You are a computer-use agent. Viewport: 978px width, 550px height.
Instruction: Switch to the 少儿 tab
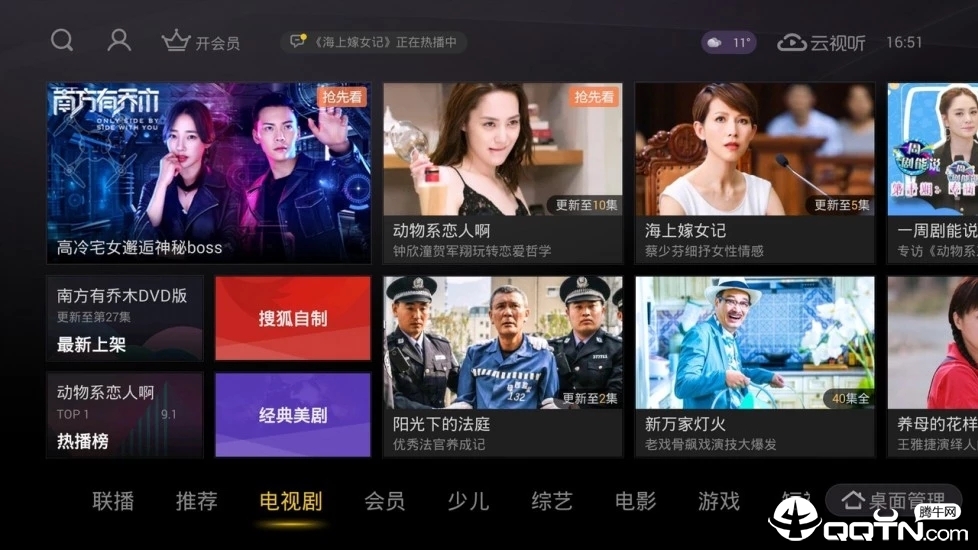[x=468, y=501]
